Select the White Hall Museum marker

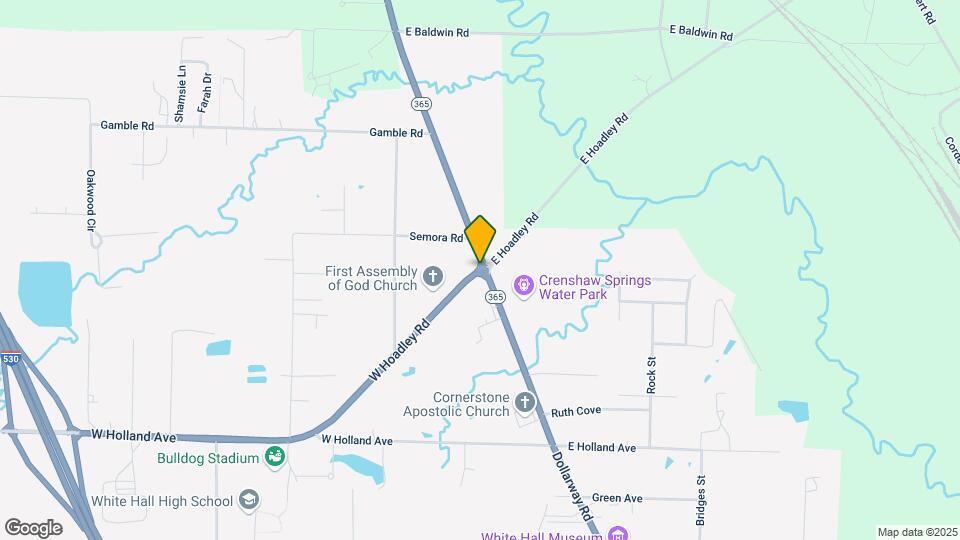point(618,535)
